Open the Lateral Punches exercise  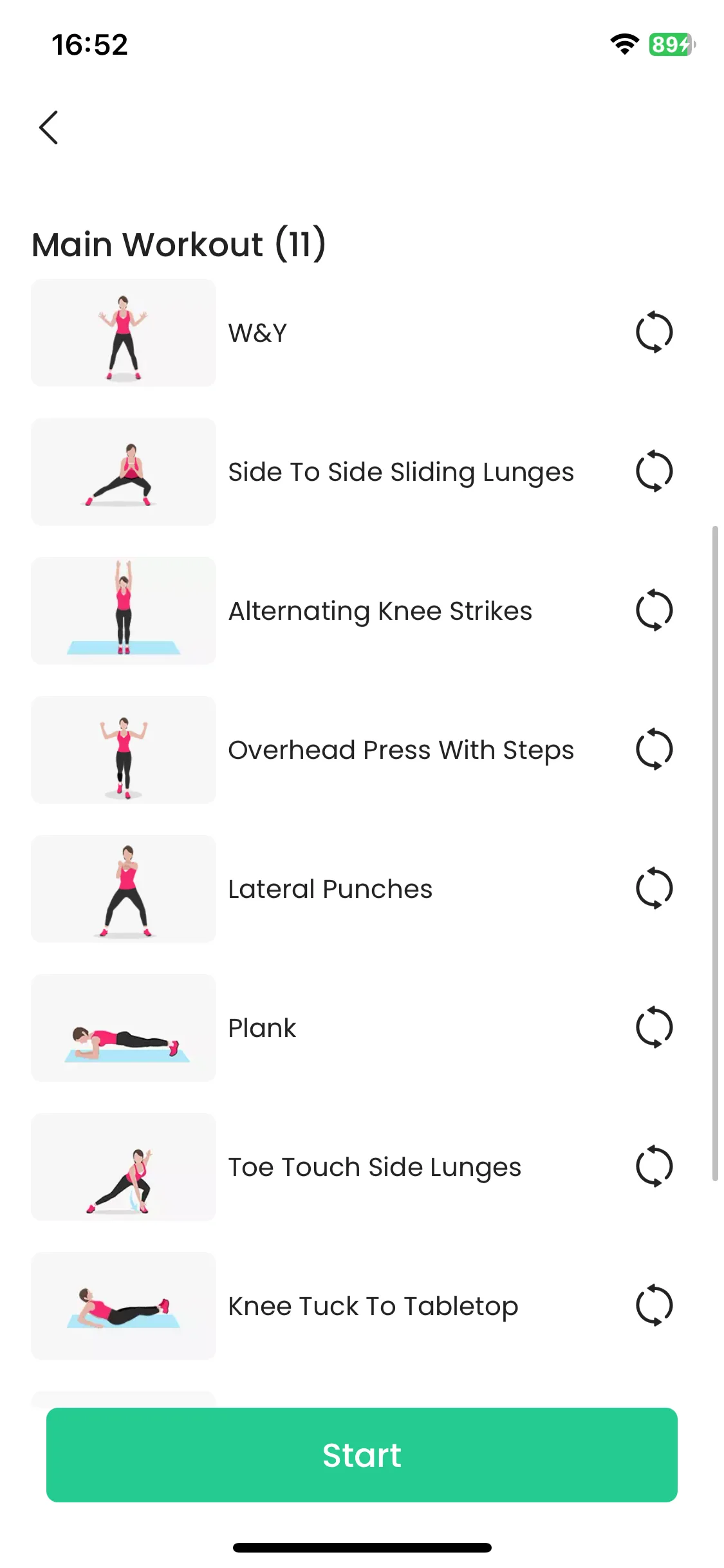click(x=330, y=889)
